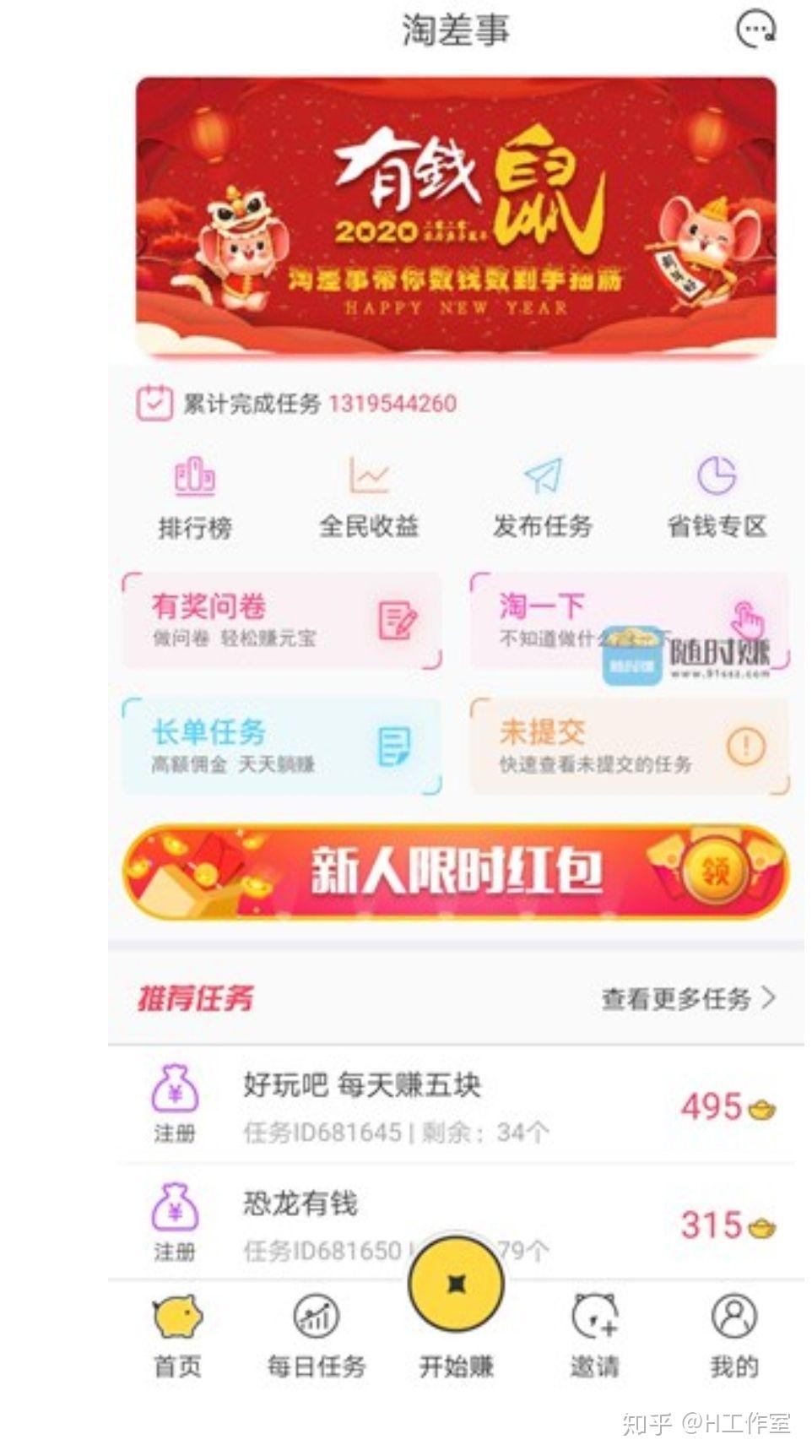The image size is (812, 1456).
Task: View 未提交 unsubmitted tasks
Action: 630,746
